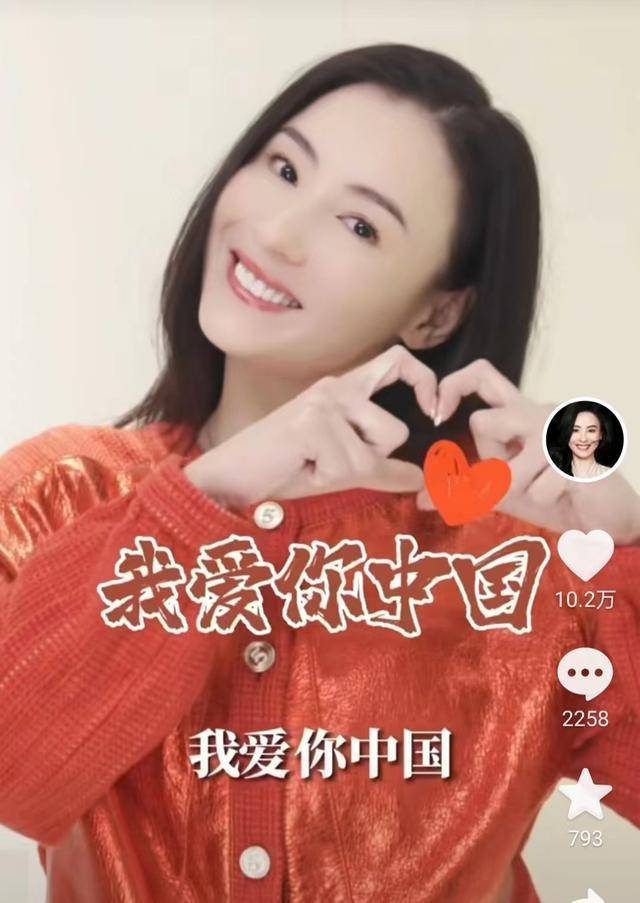Add this video to favorites star

(x=585, y=794)
